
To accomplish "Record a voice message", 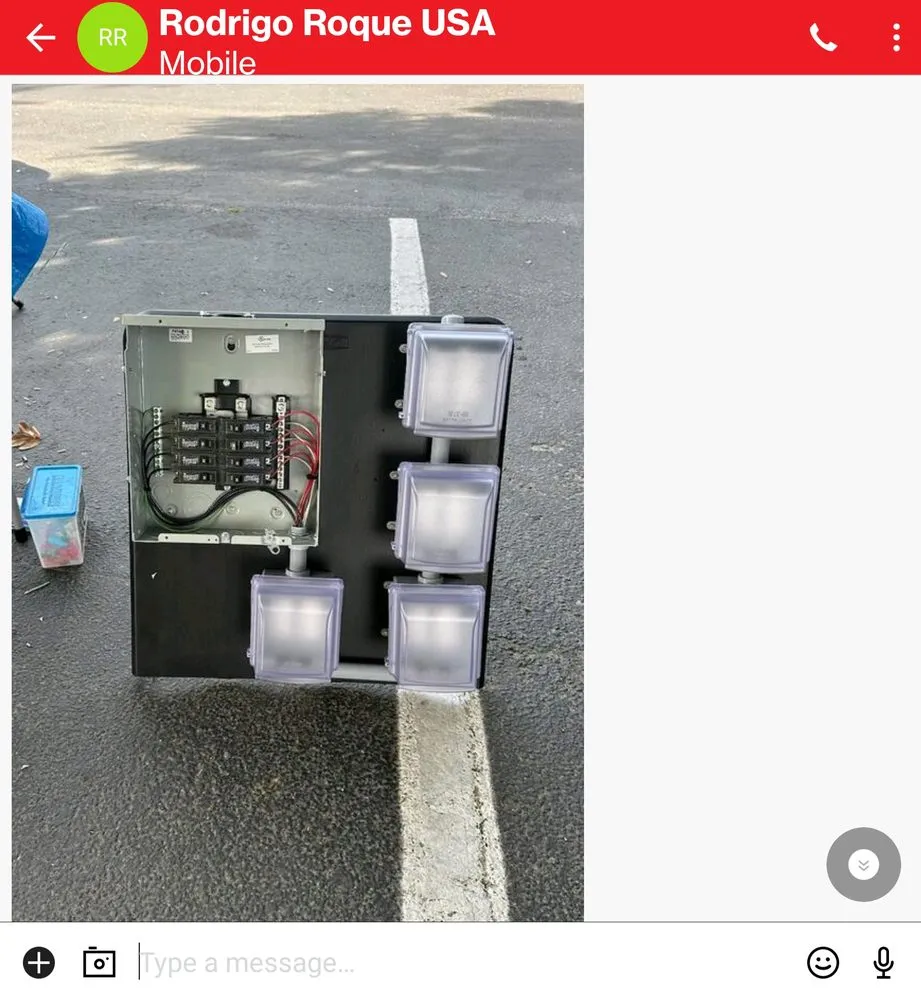I will 883,963.
